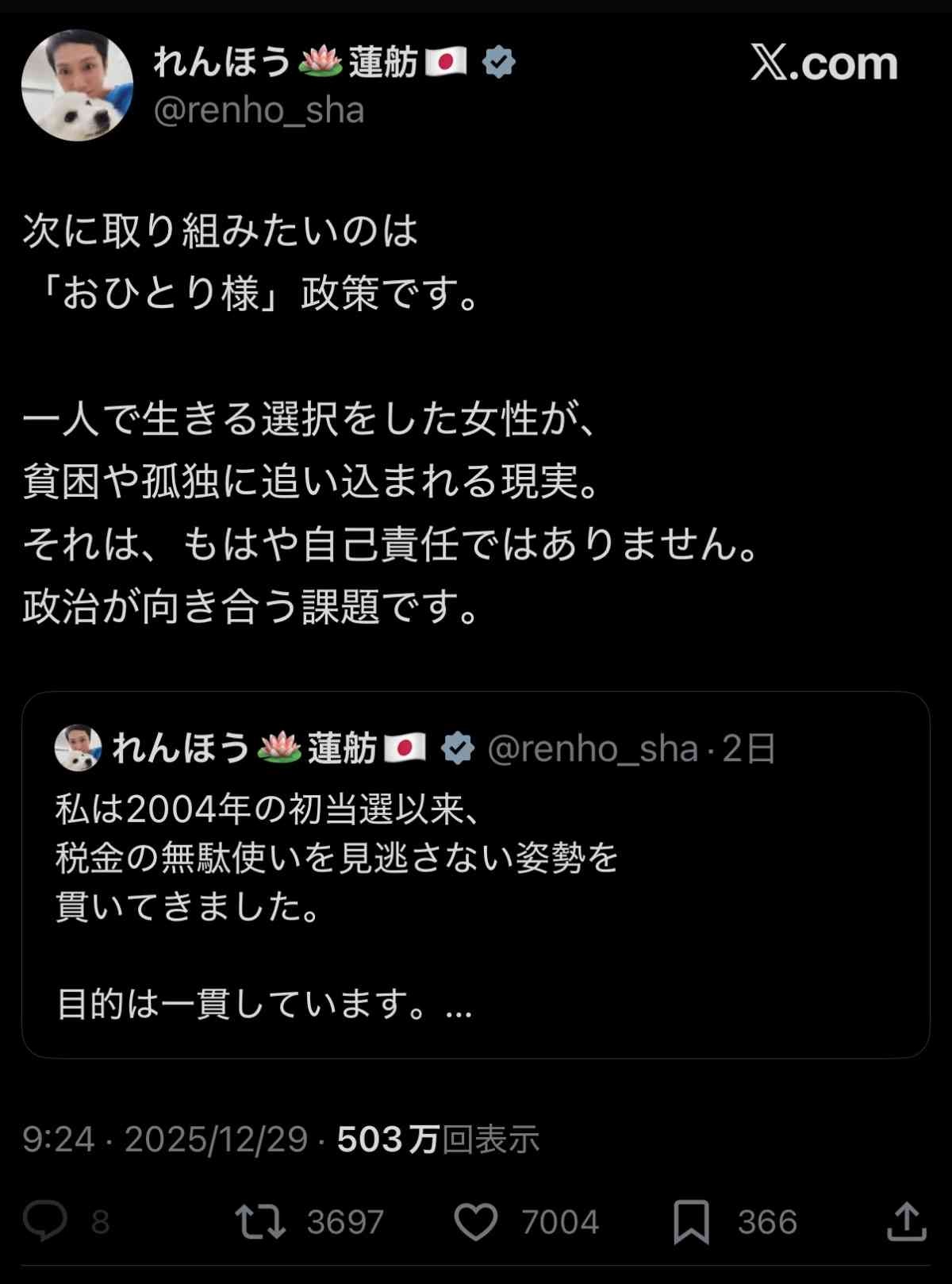
Task: Like the tweet with the heart icon
Action: [478, 1220]
